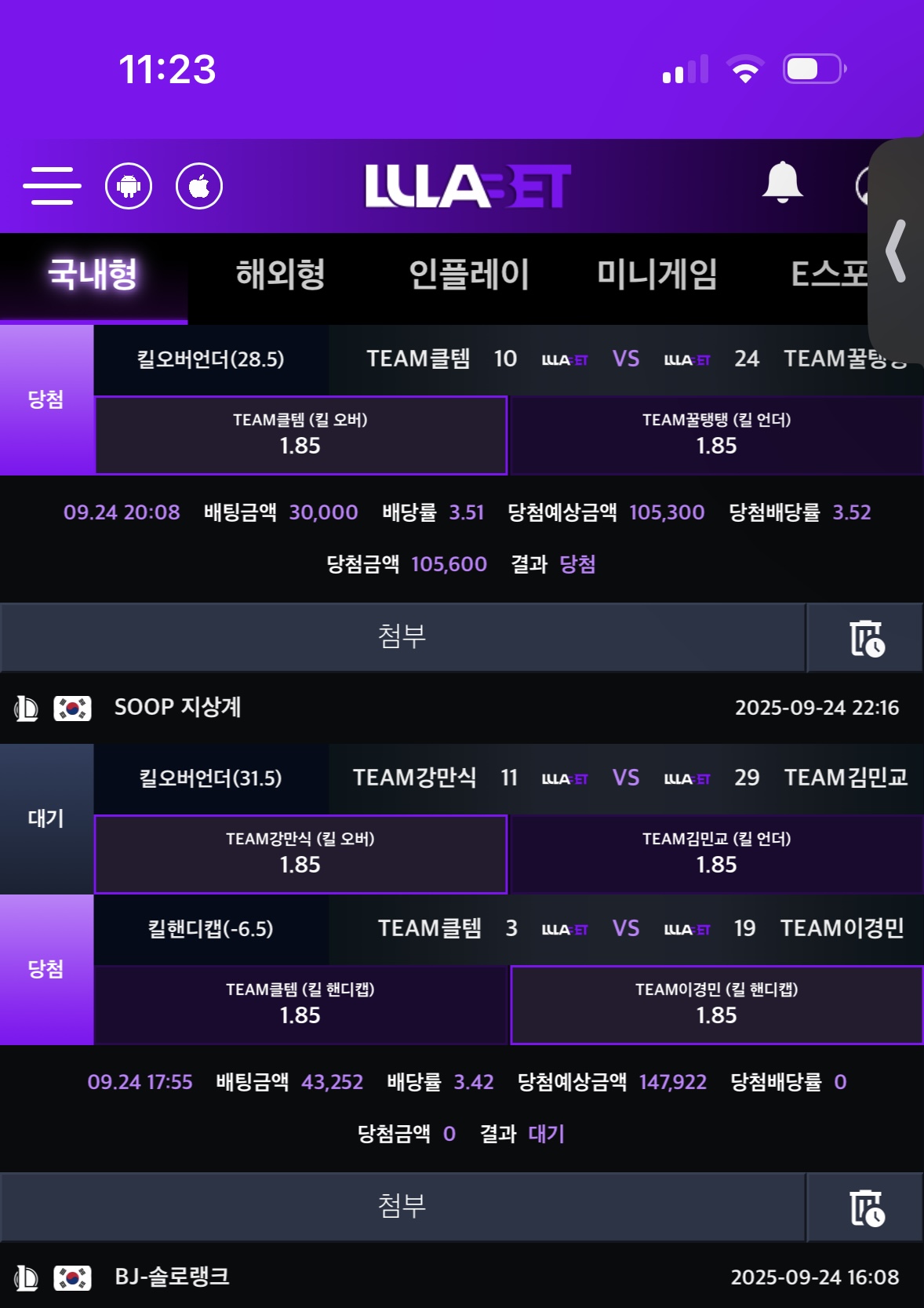924x1308 pixels.
Task: Tap 첨부 under the 43,252 pending bet
Action: pos(402,1206)
